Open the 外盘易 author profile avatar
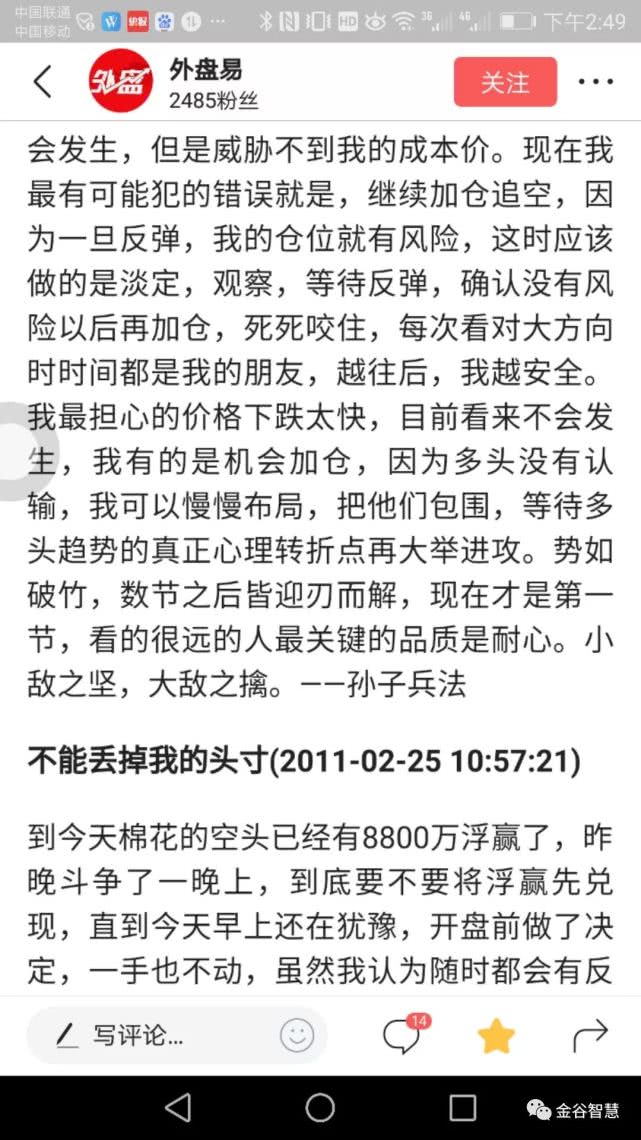The width and height of the screenshot is (641, 1140). tap(121, 81)
